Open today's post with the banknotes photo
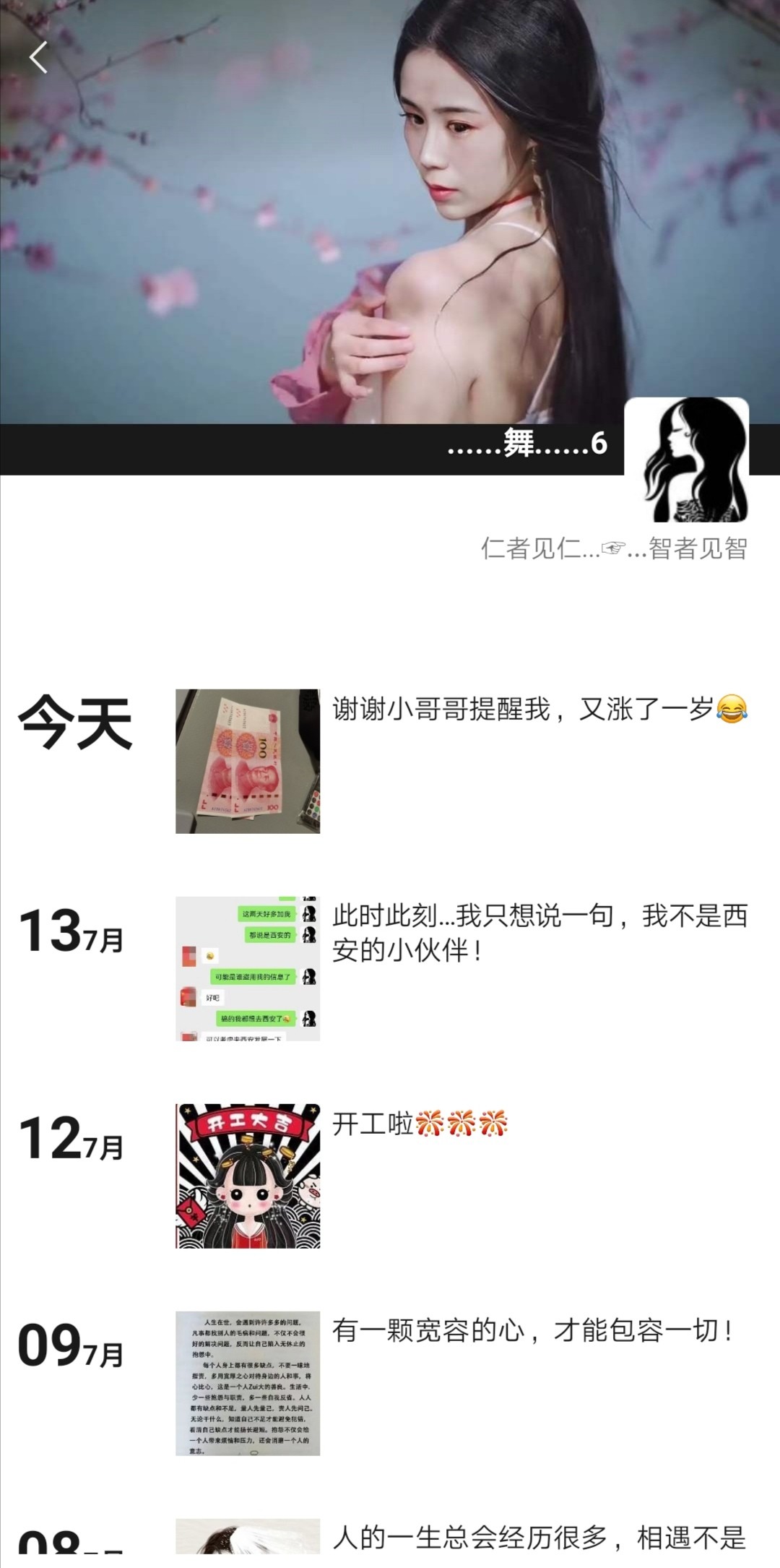This screenshot has width=780, height=1568. 248,761
